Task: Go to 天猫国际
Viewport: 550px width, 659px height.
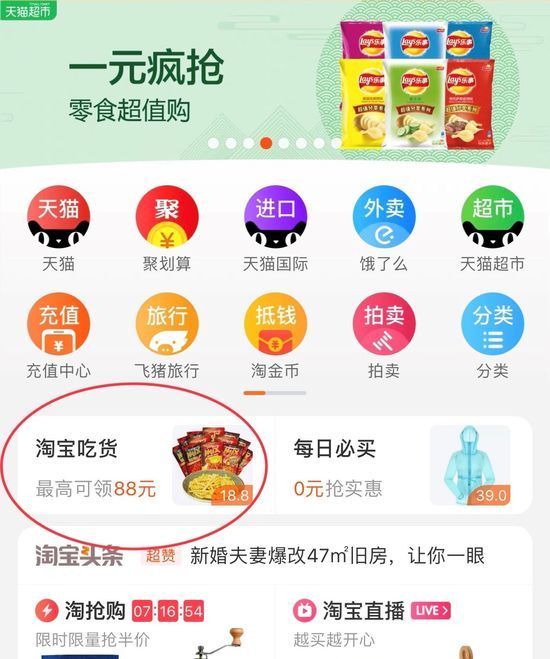Action: pyautogui.click(x=275, y=229)
